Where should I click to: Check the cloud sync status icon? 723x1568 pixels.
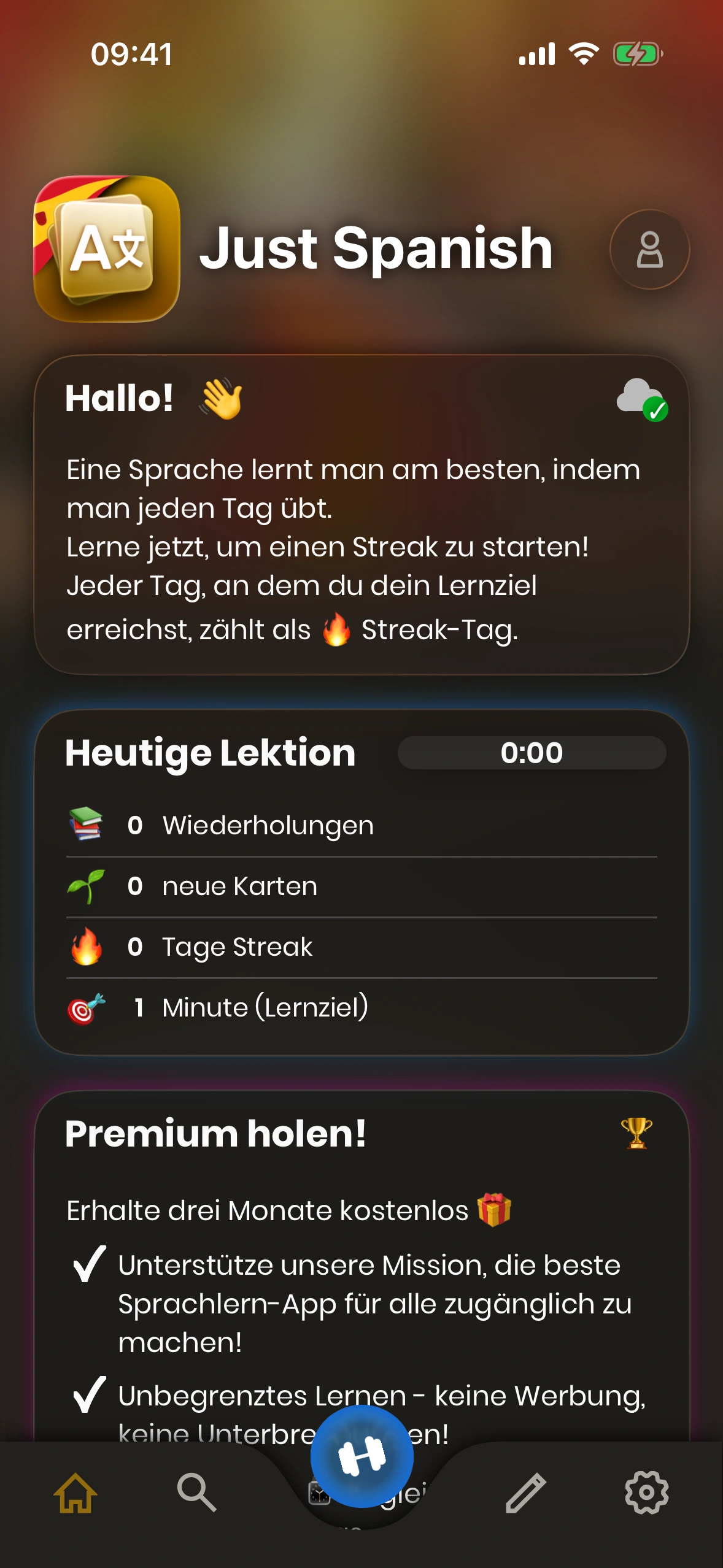click(x=642, y=399)
